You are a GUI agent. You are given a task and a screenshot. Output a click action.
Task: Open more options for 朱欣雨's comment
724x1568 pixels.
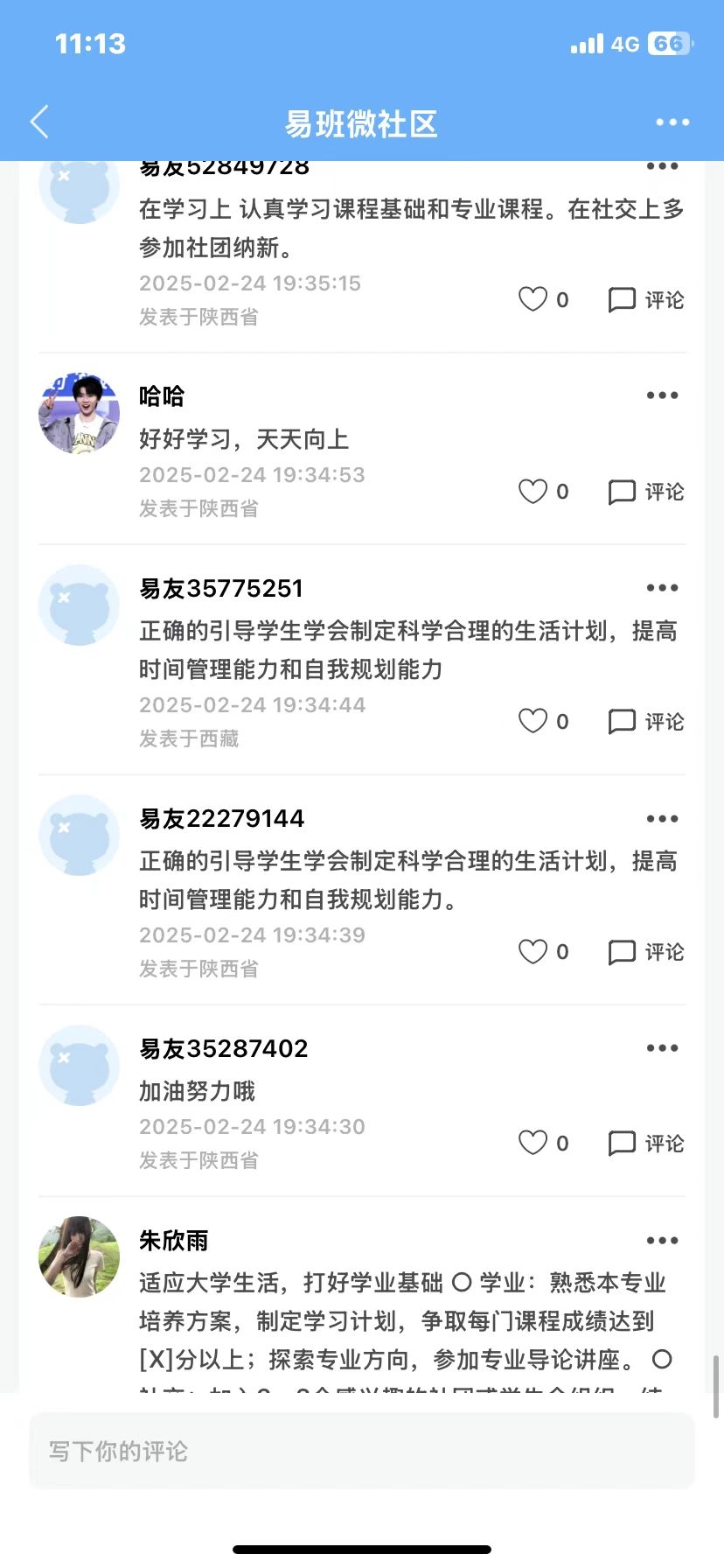click(x=662, y=1241)
